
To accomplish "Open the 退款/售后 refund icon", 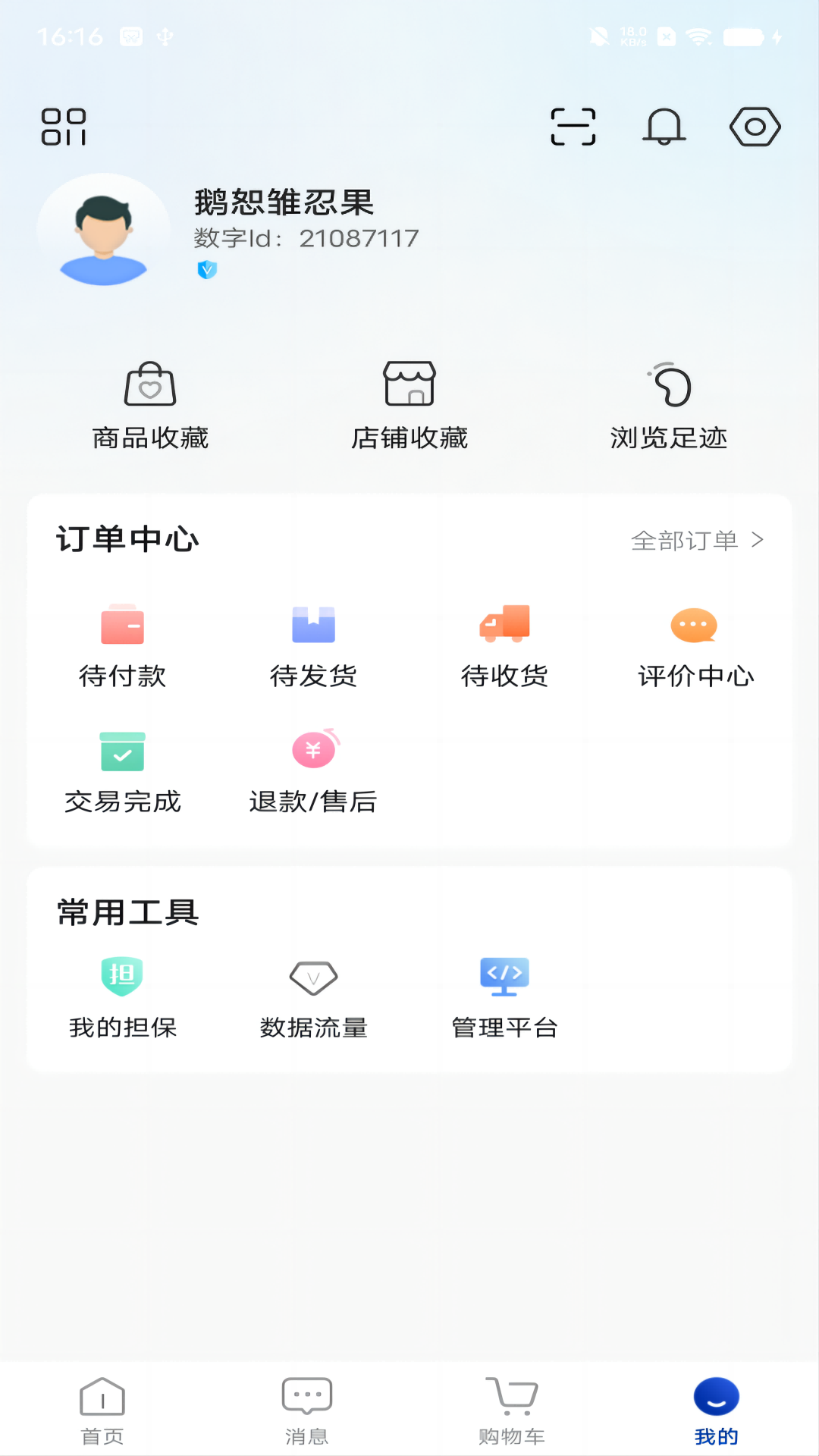I will (x=314, y=770).
